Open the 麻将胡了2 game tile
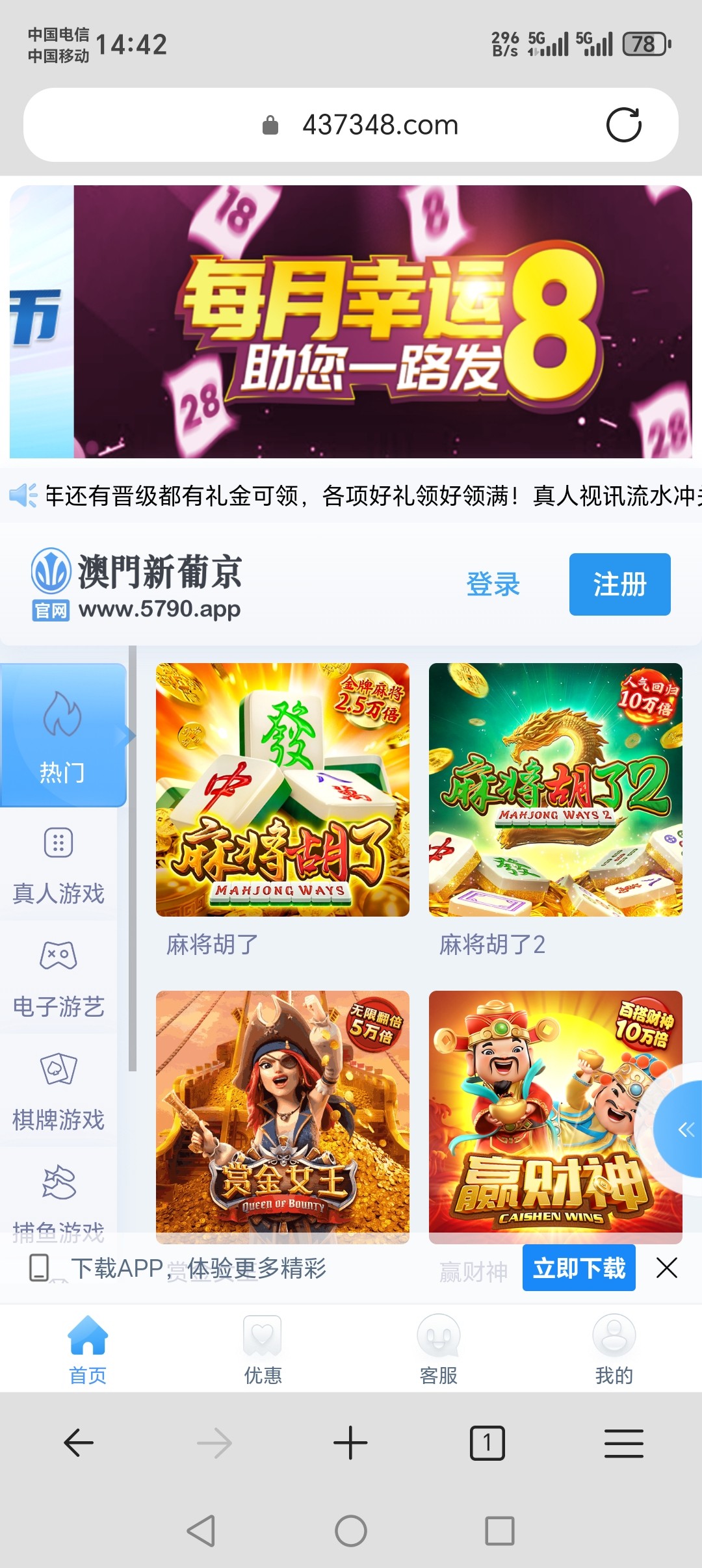 pyautogui.click(x=555, y=789)
